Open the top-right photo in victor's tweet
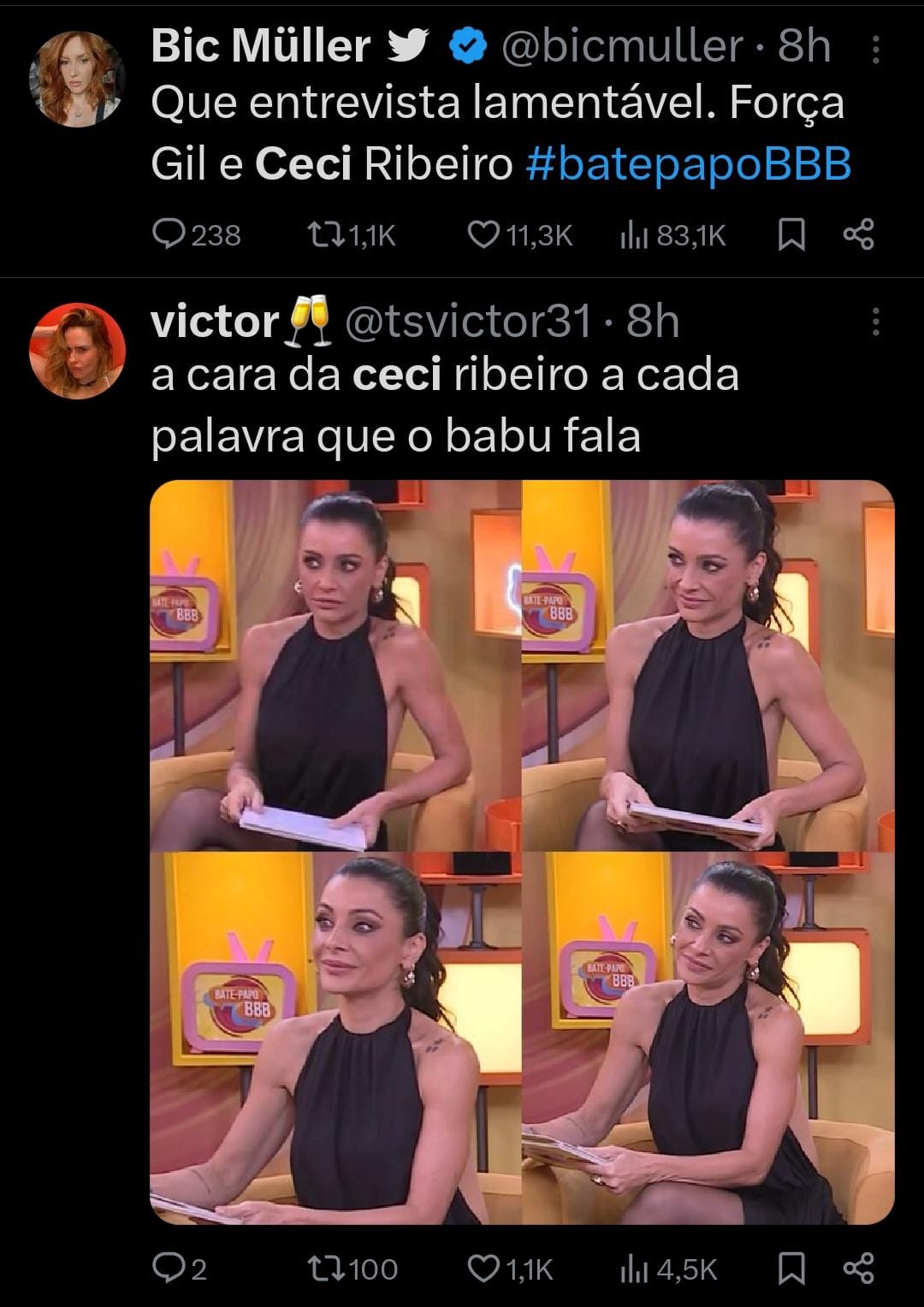 (x=708, y=665)
